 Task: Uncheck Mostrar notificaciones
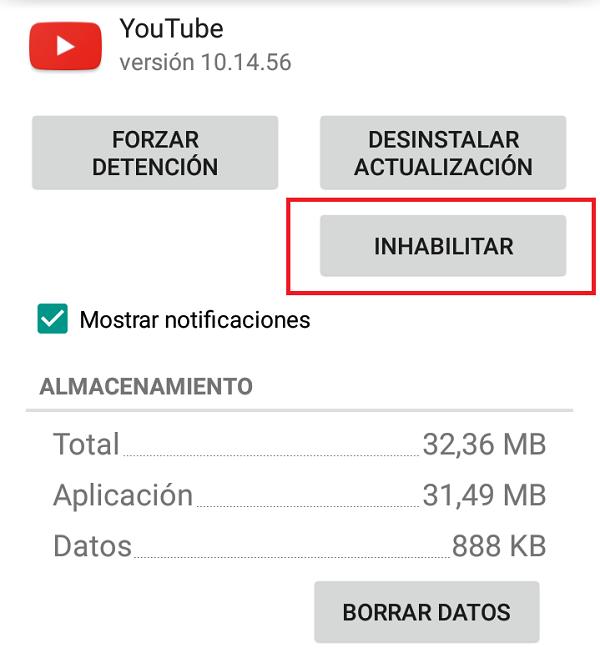[x=52, y=320]
